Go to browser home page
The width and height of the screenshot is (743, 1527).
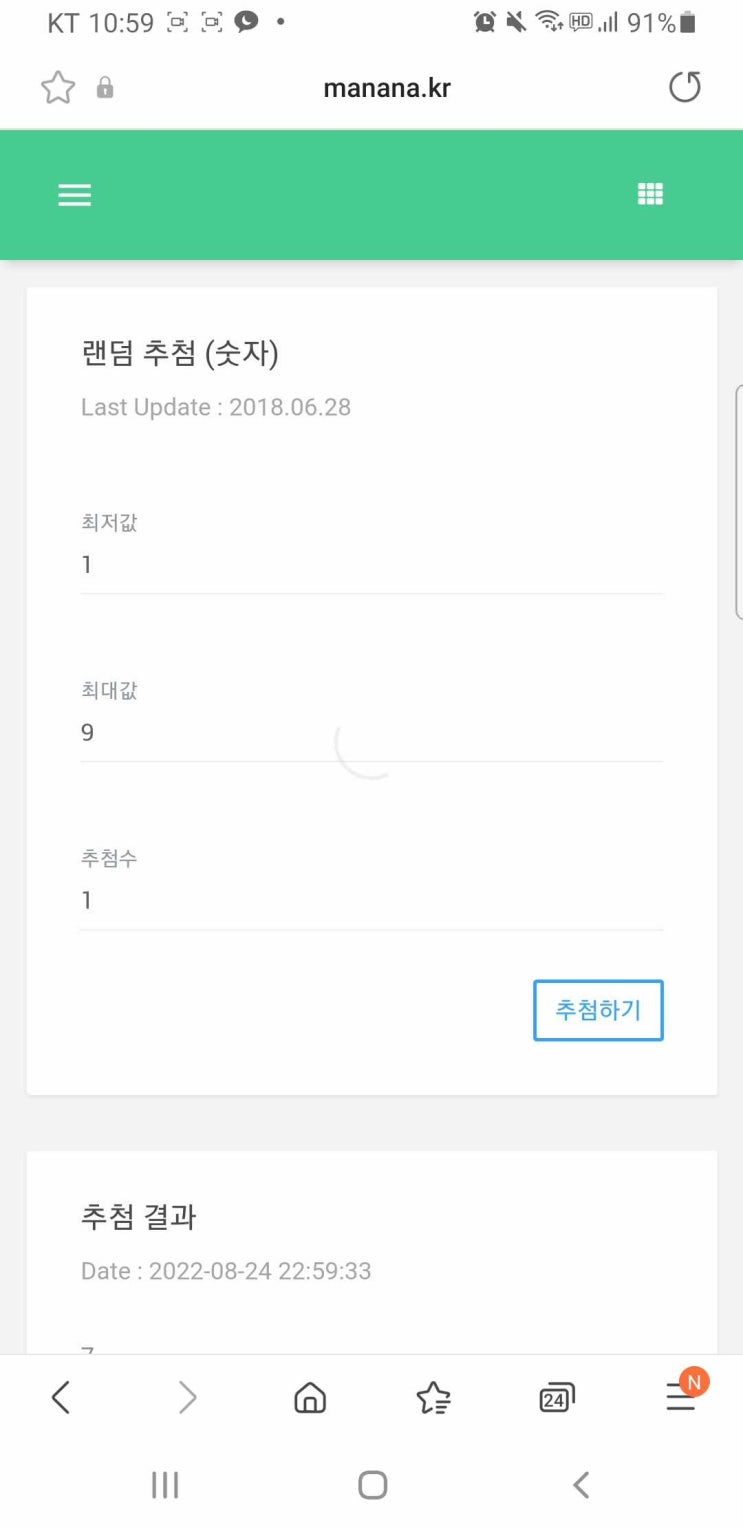click(x=310, y=1397)
